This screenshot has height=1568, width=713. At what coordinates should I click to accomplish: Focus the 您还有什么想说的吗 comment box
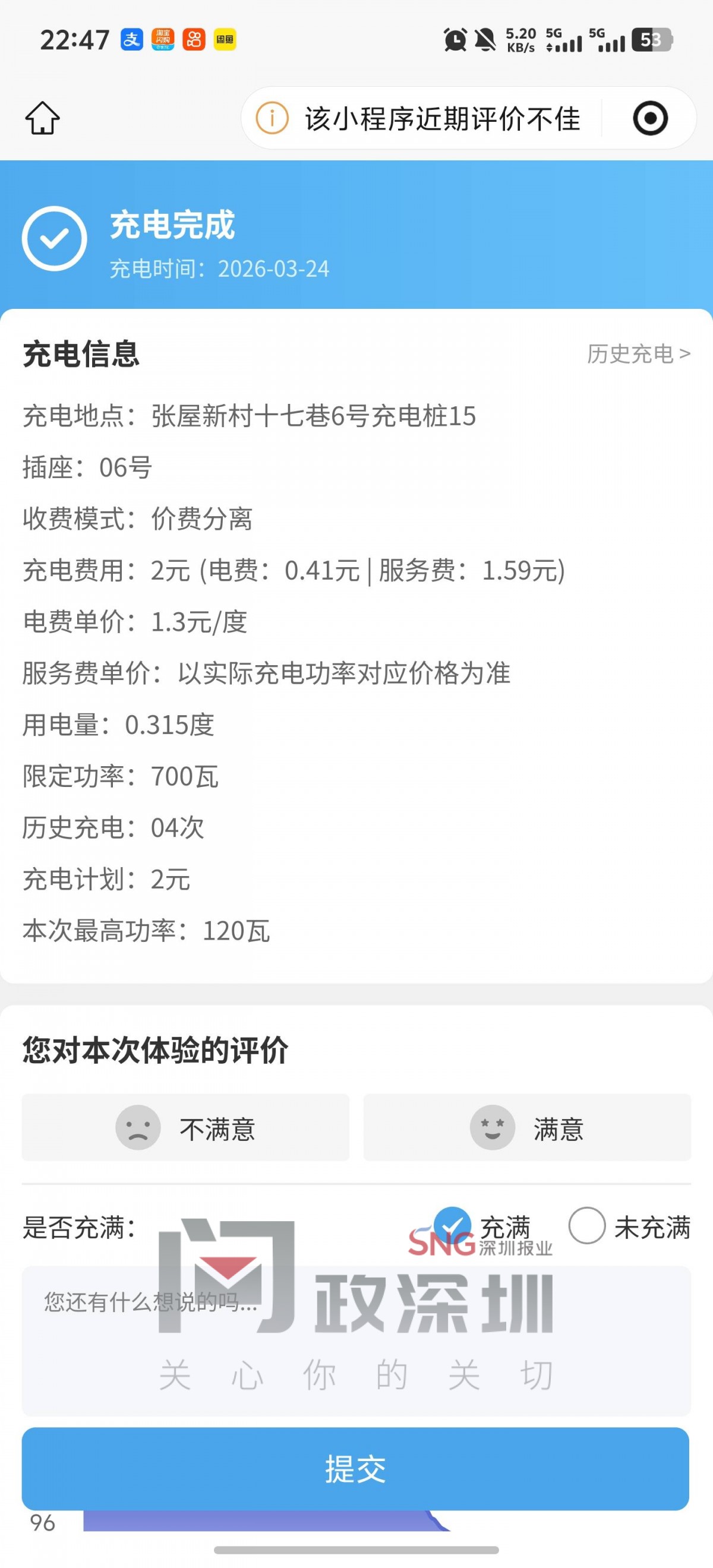356,1339
